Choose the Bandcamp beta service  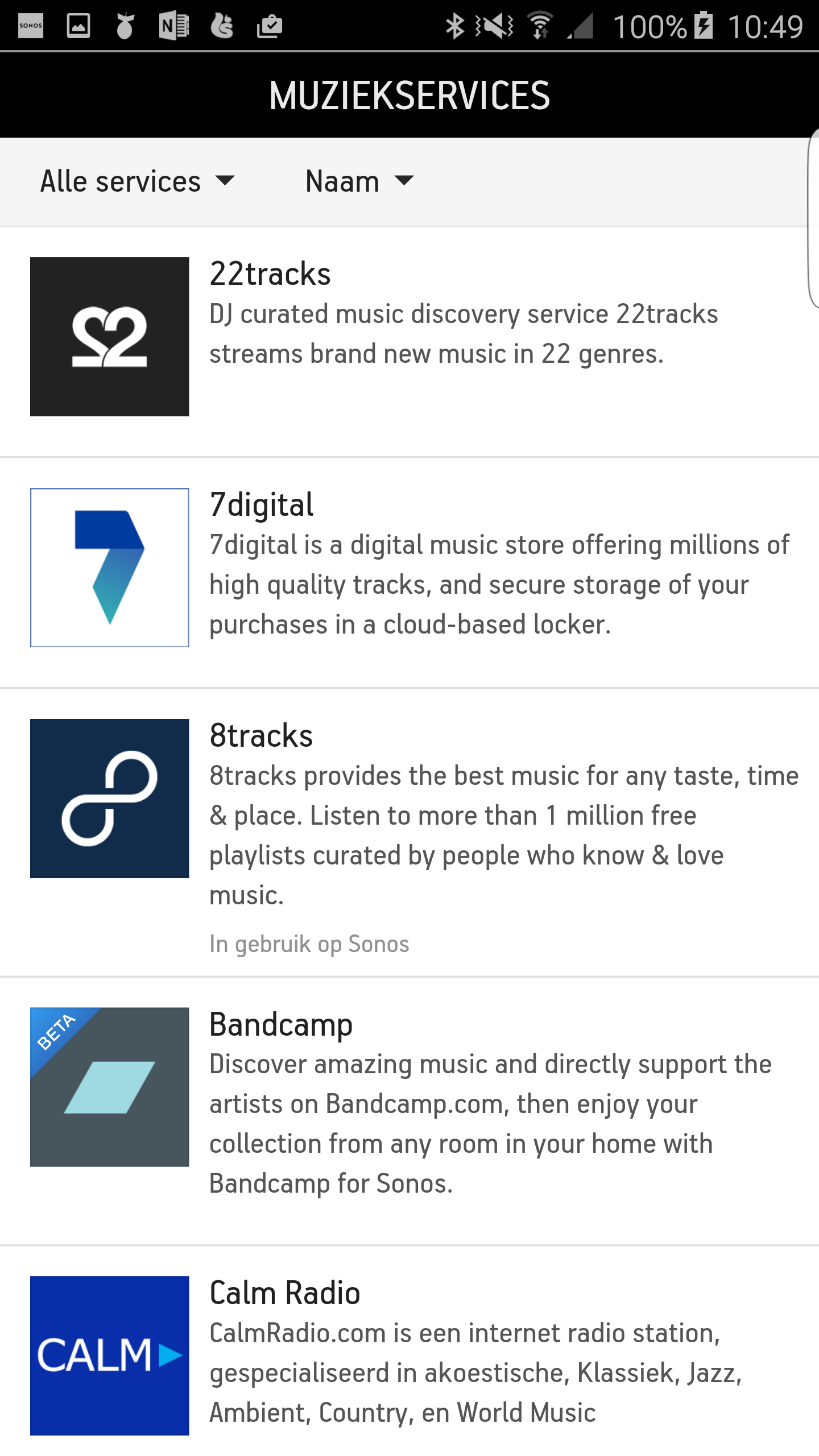tap(409, 1111)
